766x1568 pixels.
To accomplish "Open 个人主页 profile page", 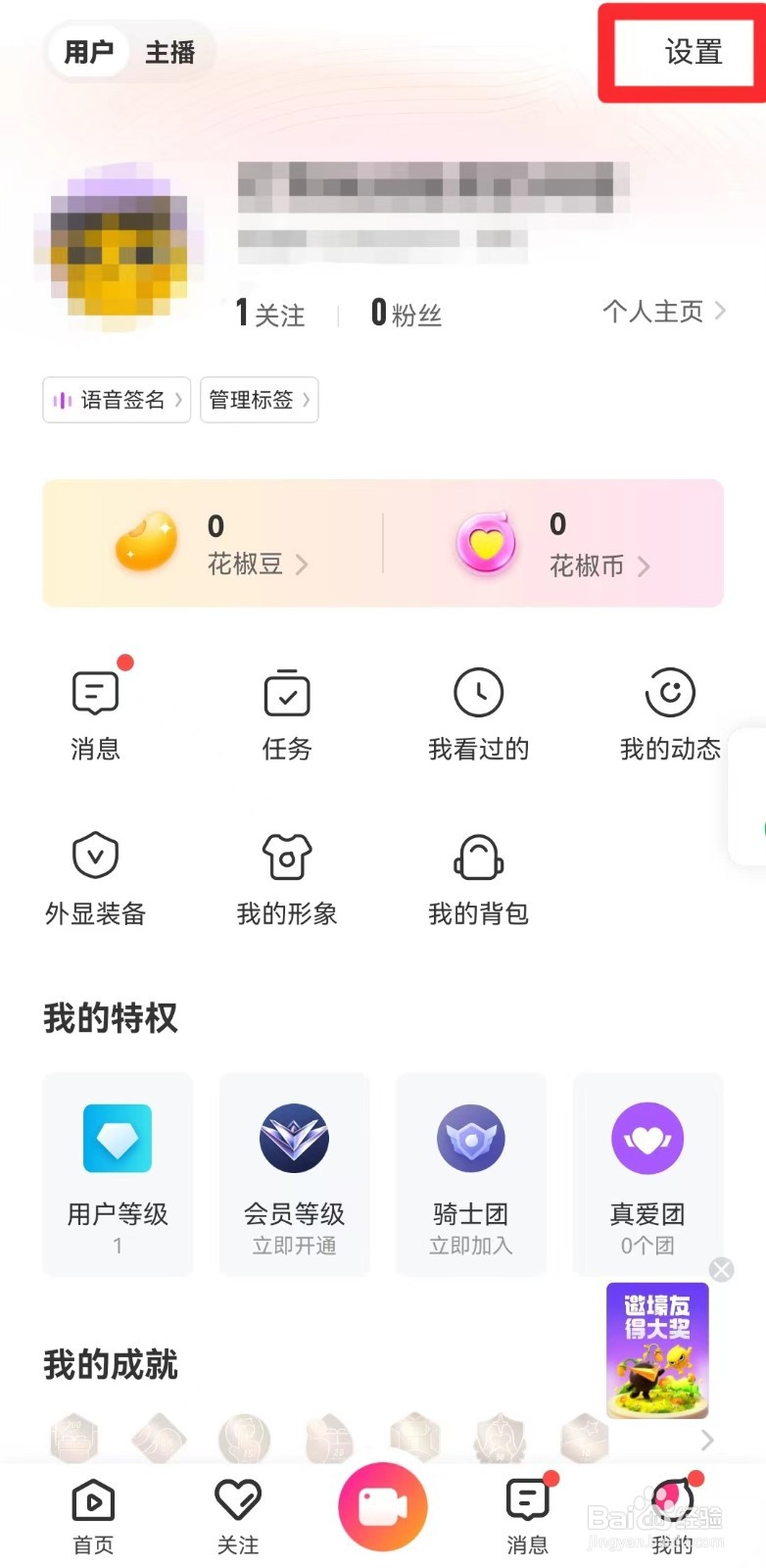I will 663,312.
